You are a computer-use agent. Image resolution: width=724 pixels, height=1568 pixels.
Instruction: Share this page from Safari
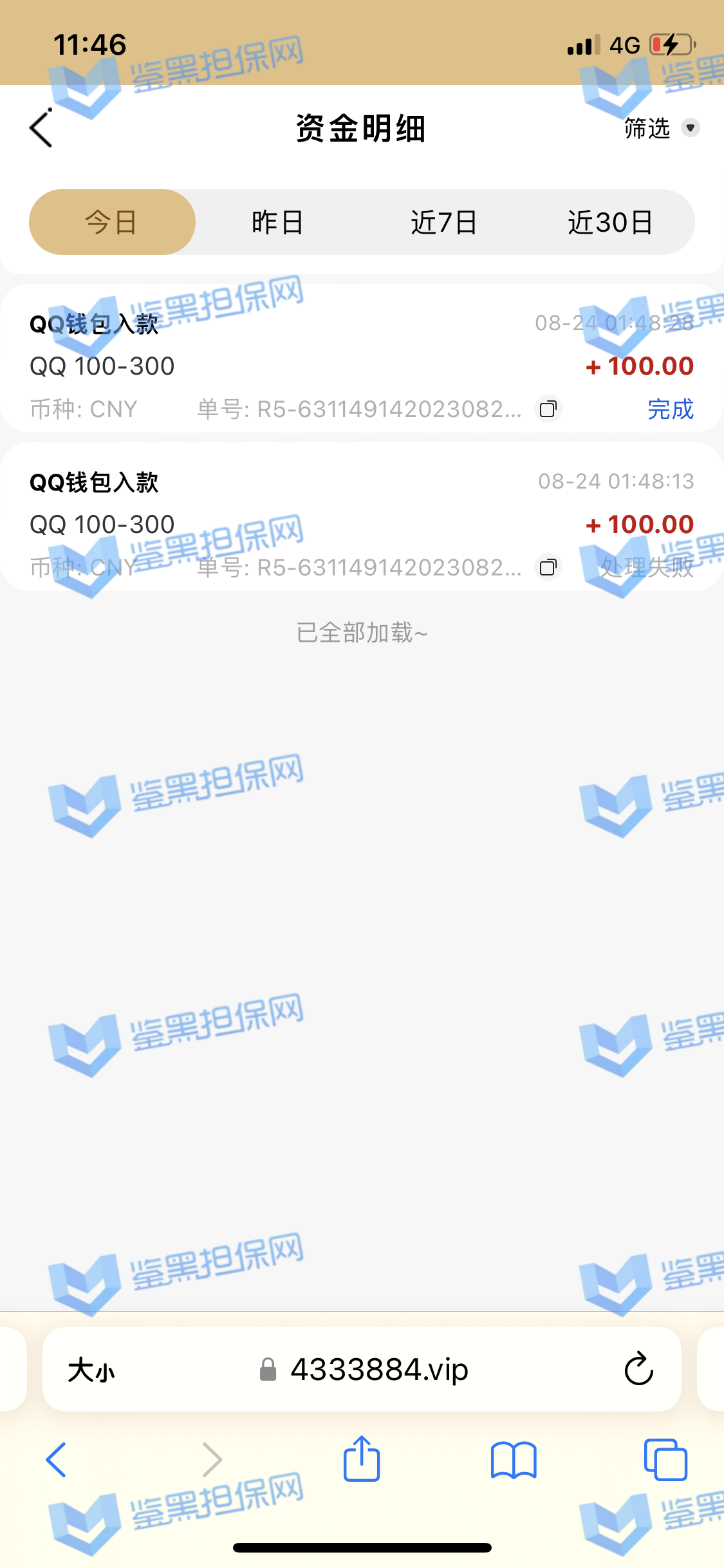[x=362, y=1460]
